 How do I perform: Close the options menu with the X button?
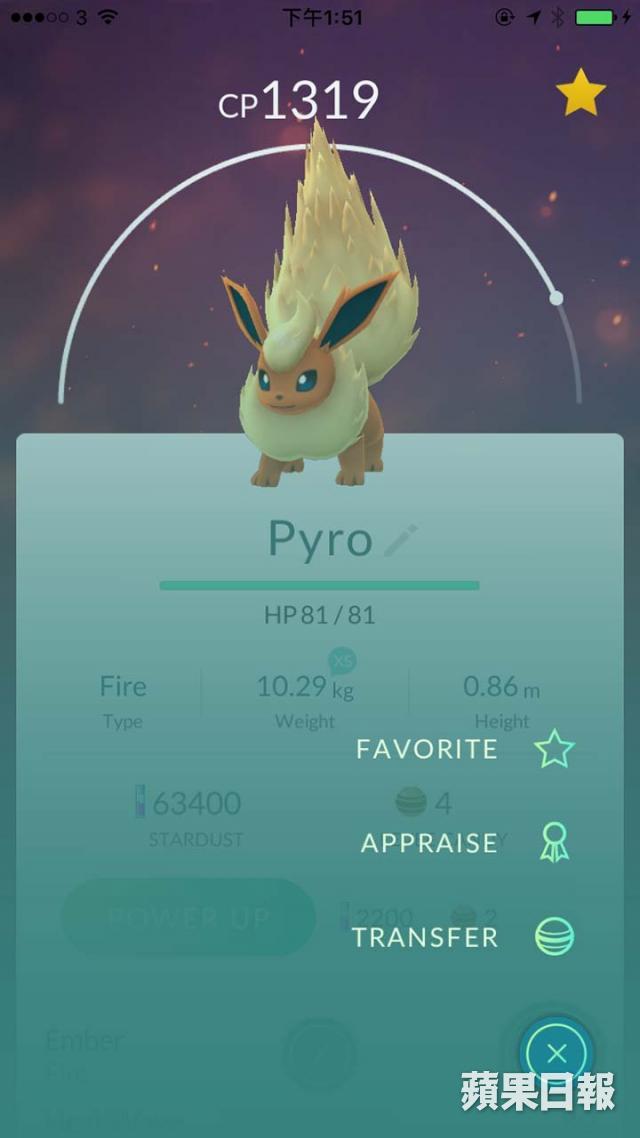point(557,1052)
